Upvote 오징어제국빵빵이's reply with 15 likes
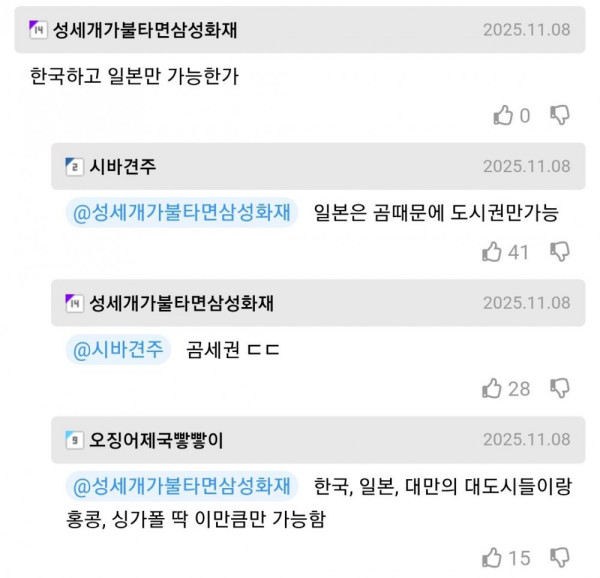The height and width of the screenshot is (578, 600). (492, 558)
